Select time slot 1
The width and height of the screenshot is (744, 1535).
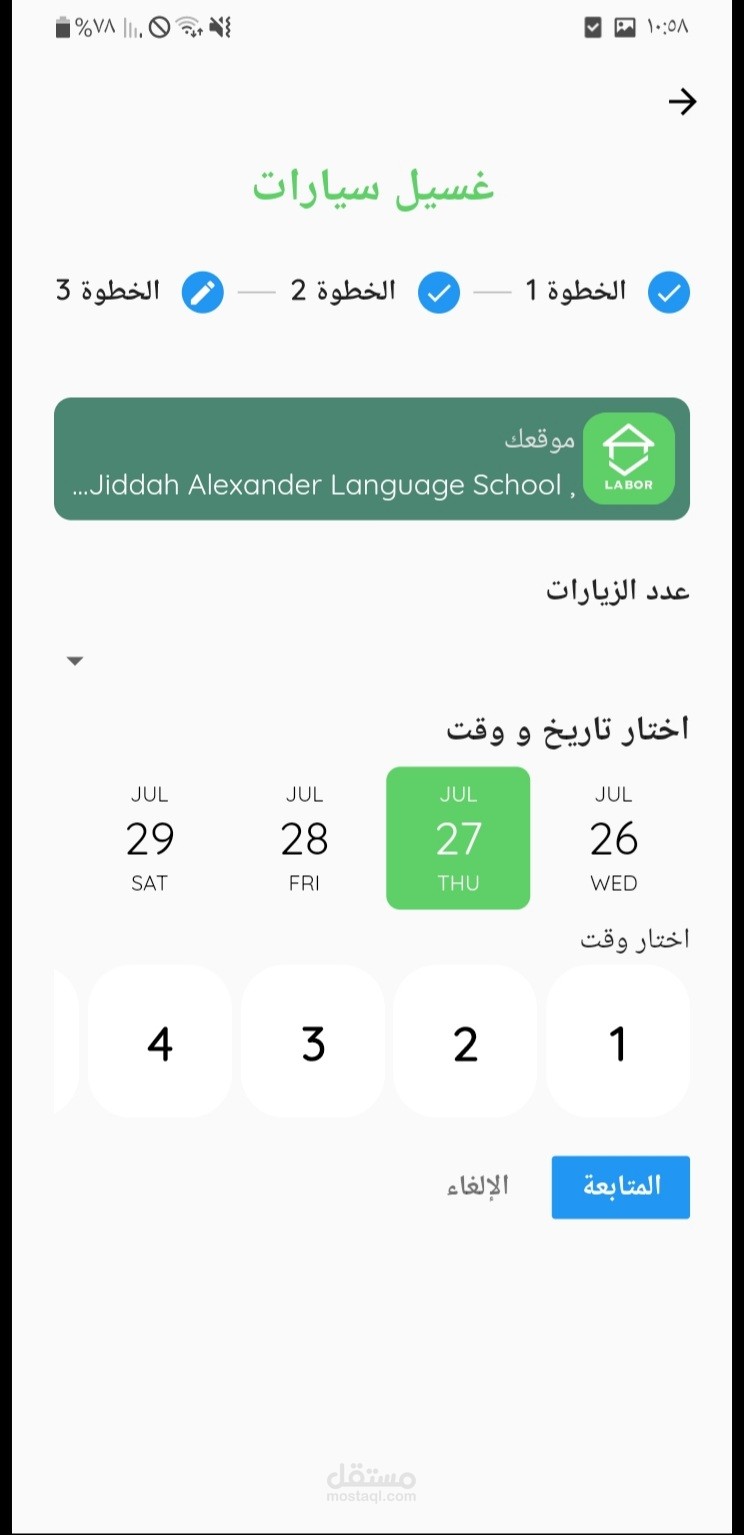point(618,1041)
